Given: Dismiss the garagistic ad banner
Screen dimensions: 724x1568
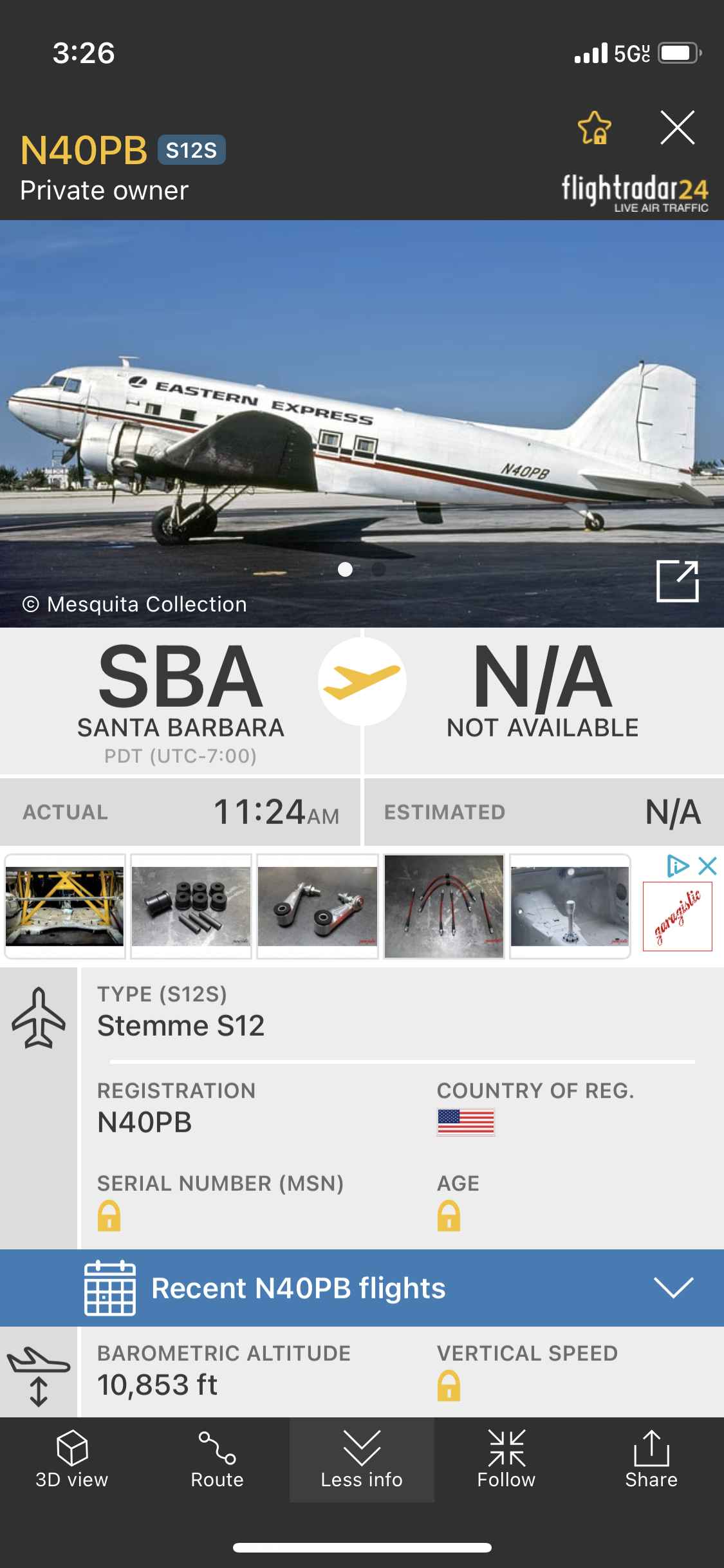Looking at the screenshot, I should click(x=707, y=866).
